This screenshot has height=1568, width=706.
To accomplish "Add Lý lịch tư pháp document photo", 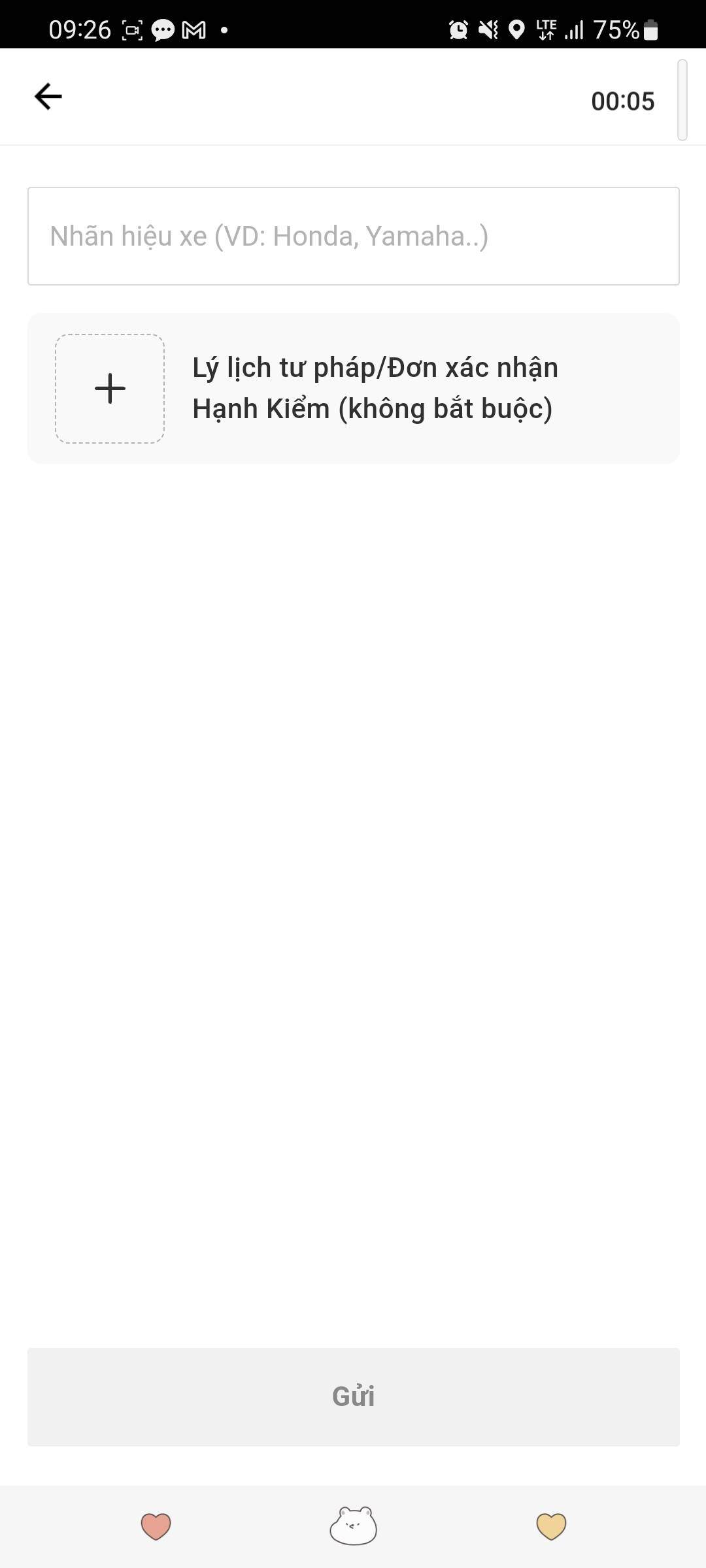I will click(x=110, y=389).
